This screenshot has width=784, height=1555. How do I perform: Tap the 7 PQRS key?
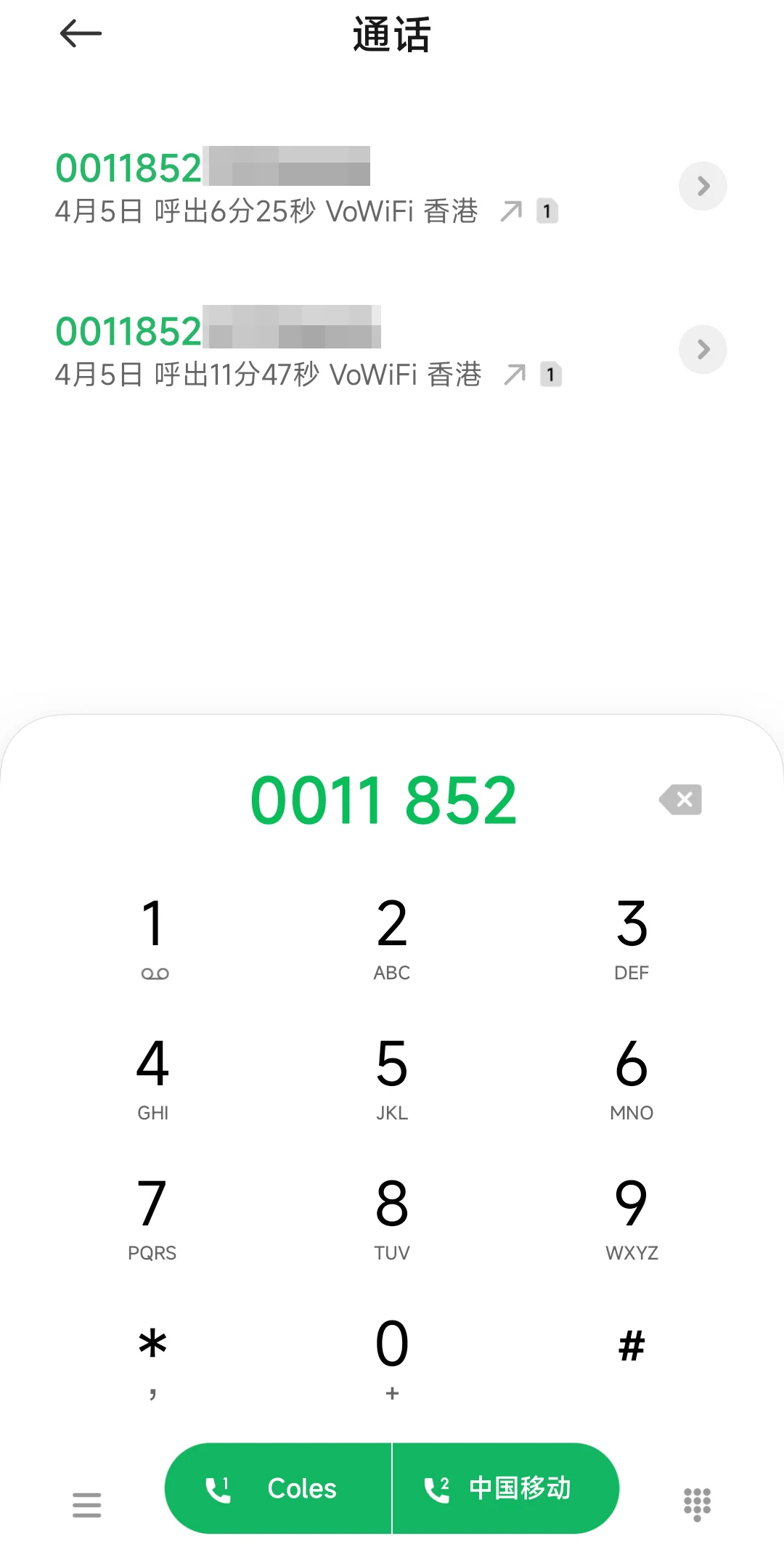pyautogui.click(x=152, y=1217)
